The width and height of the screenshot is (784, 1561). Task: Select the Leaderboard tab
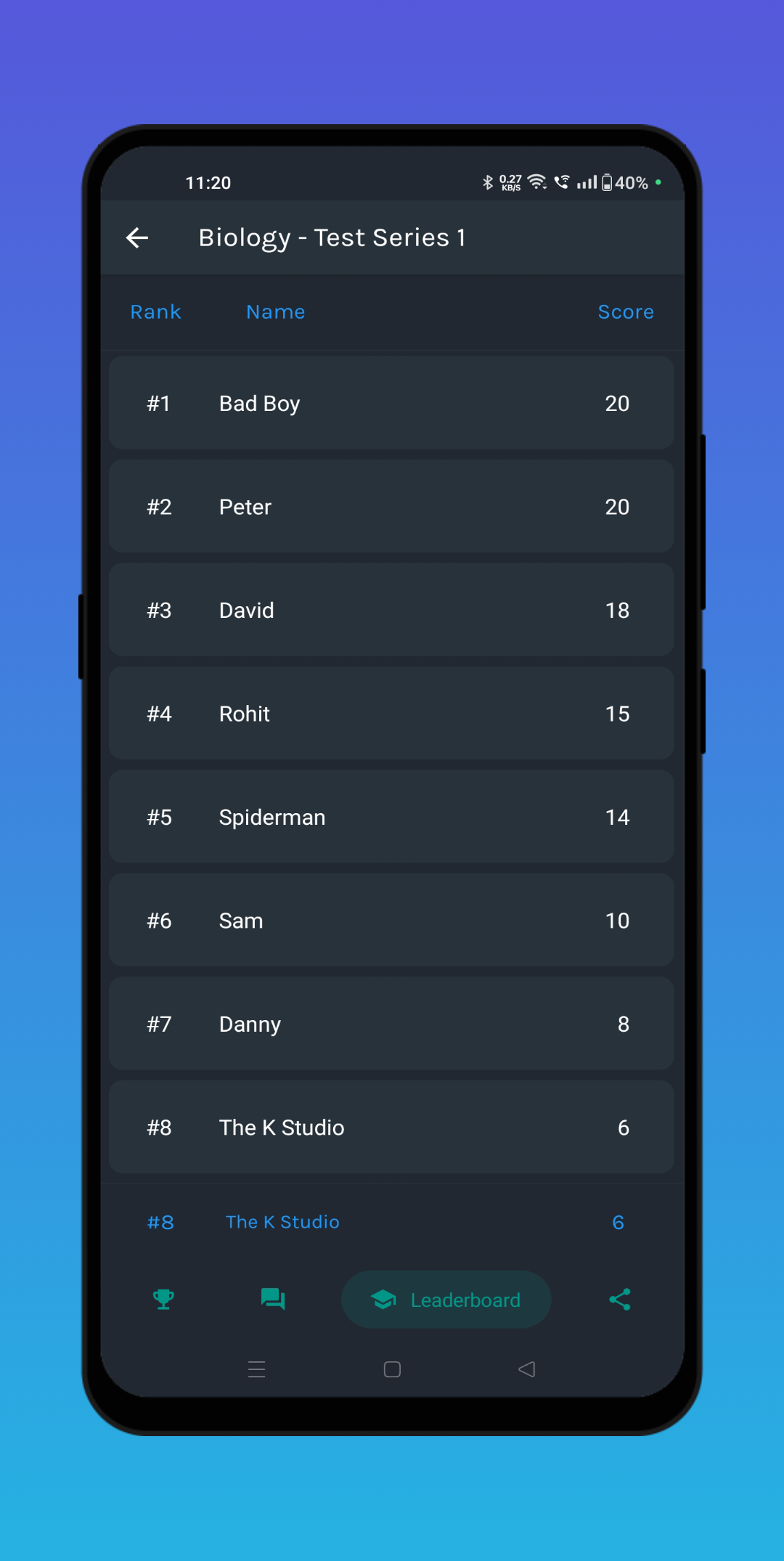[446, 1300]
